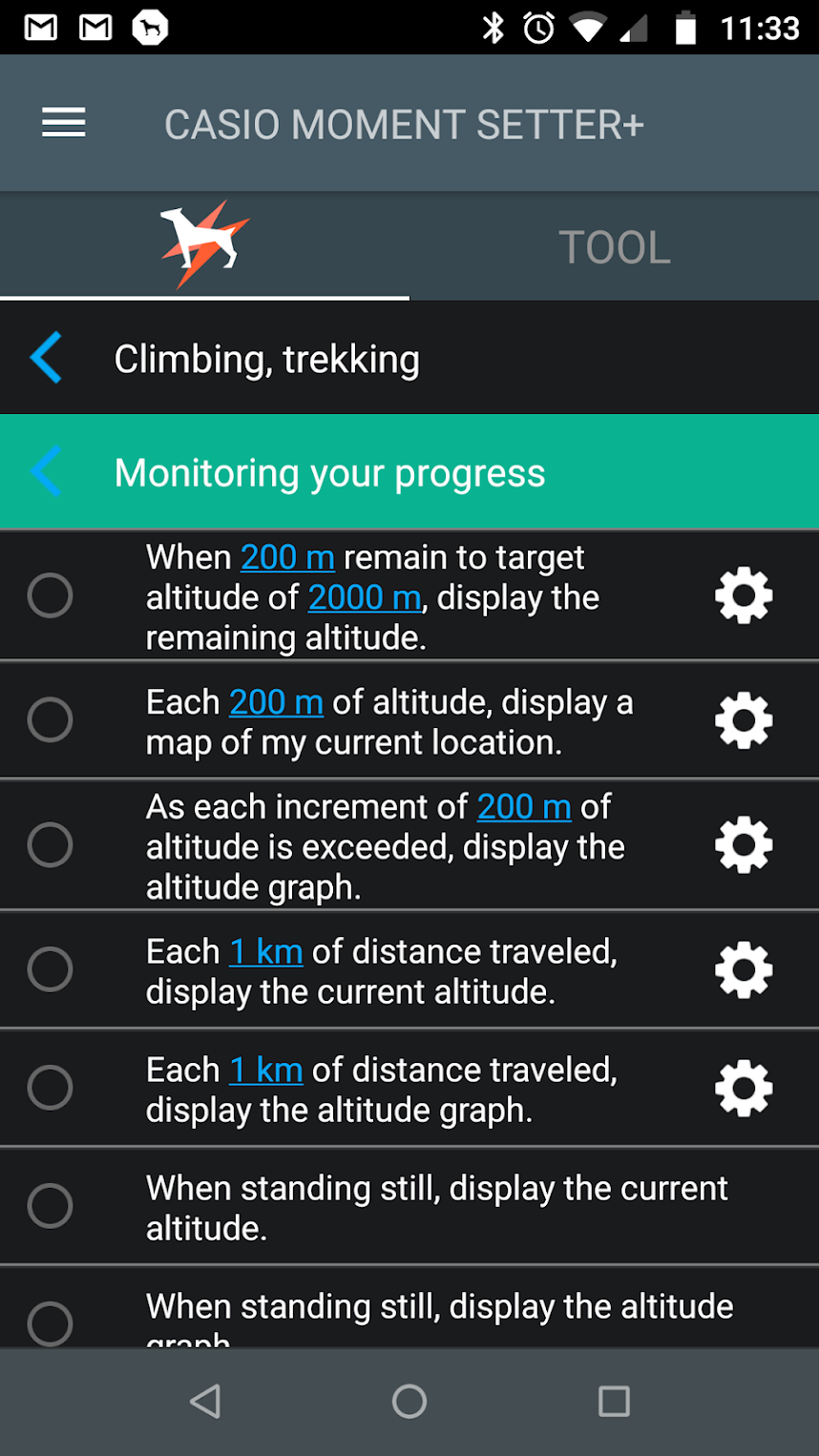
Task: Open settings for altitude increment graph option
Action: coord(744,845)
